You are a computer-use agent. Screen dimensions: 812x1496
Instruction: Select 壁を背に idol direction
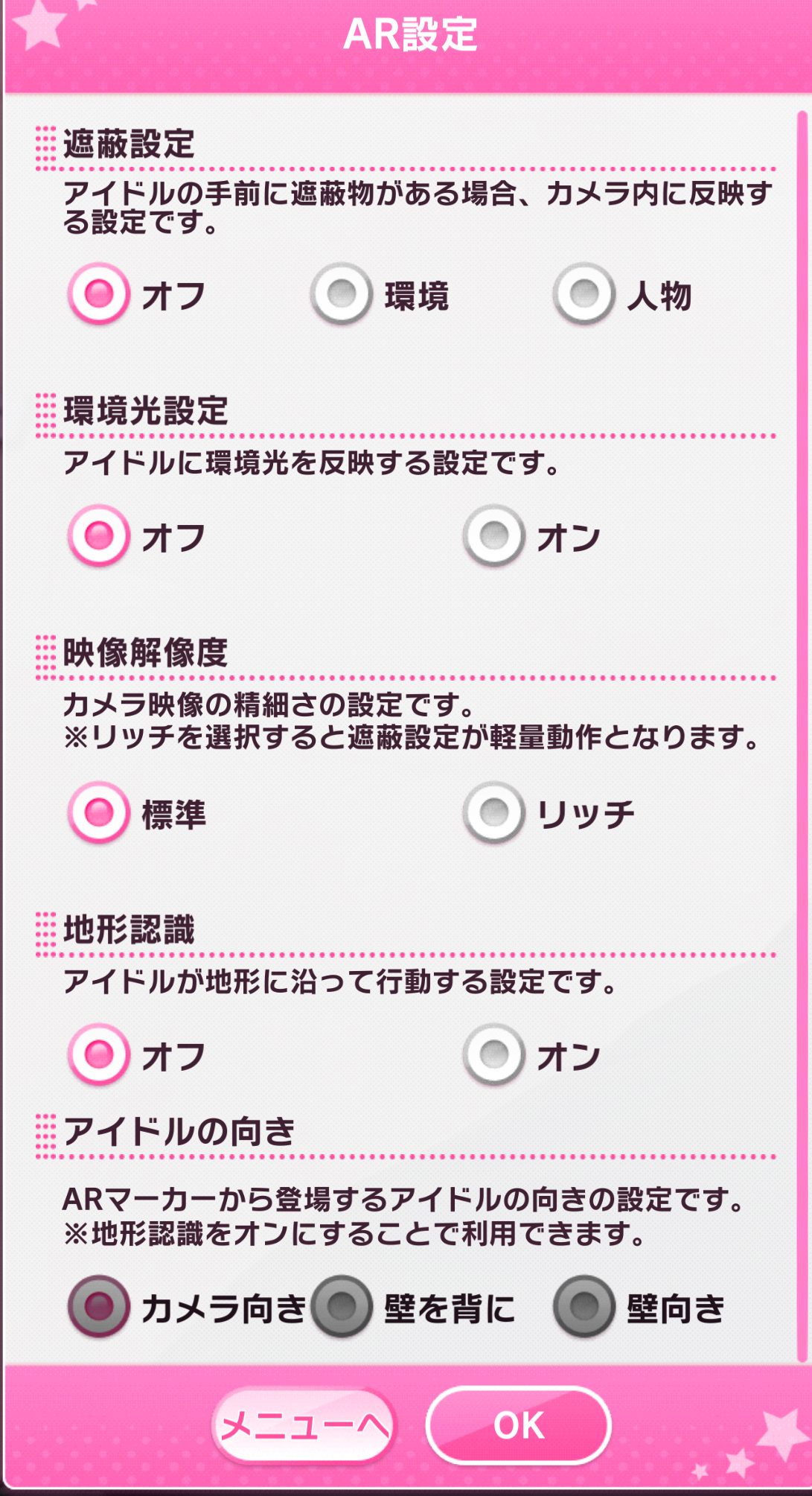click(342, 1305)
